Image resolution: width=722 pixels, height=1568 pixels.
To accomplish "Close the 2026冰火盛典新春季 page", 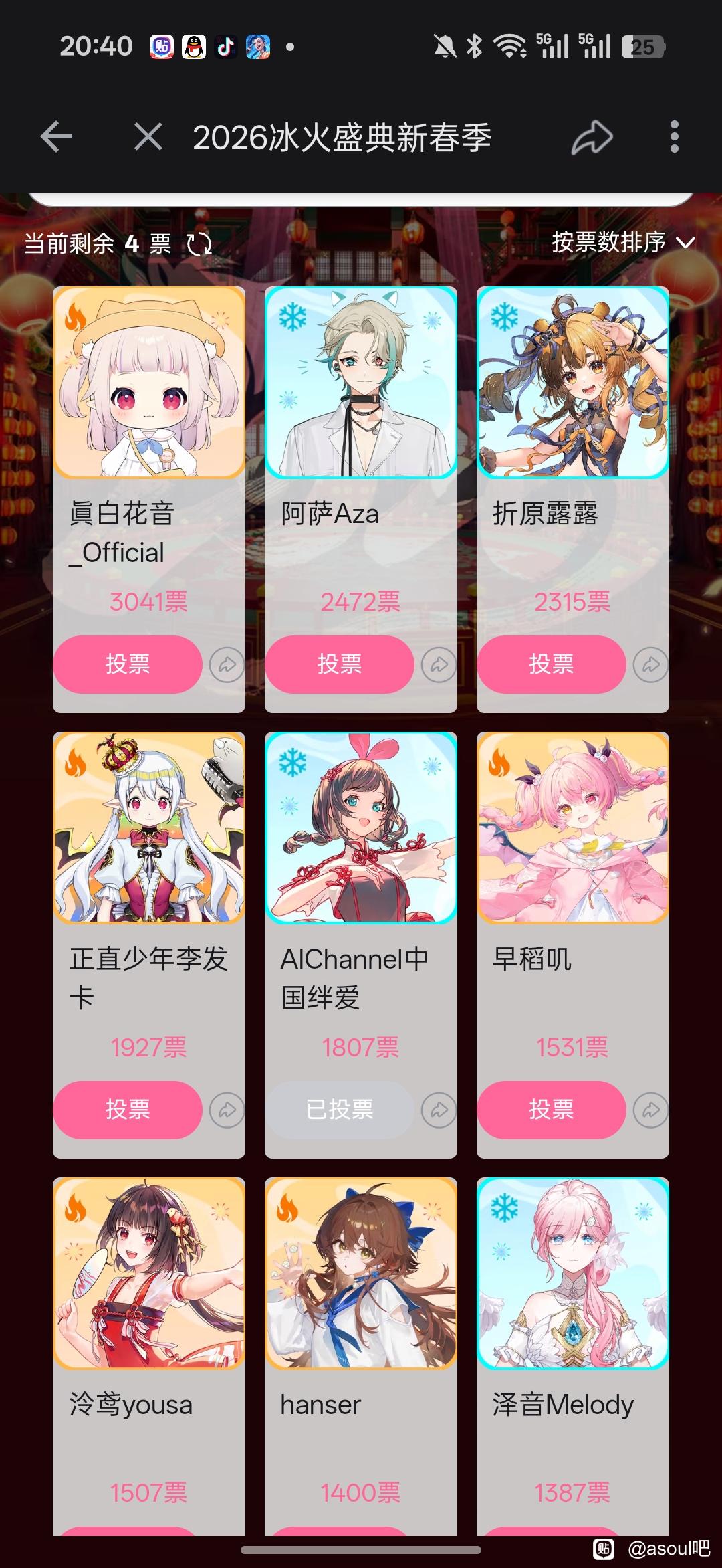I will point(148,137).
